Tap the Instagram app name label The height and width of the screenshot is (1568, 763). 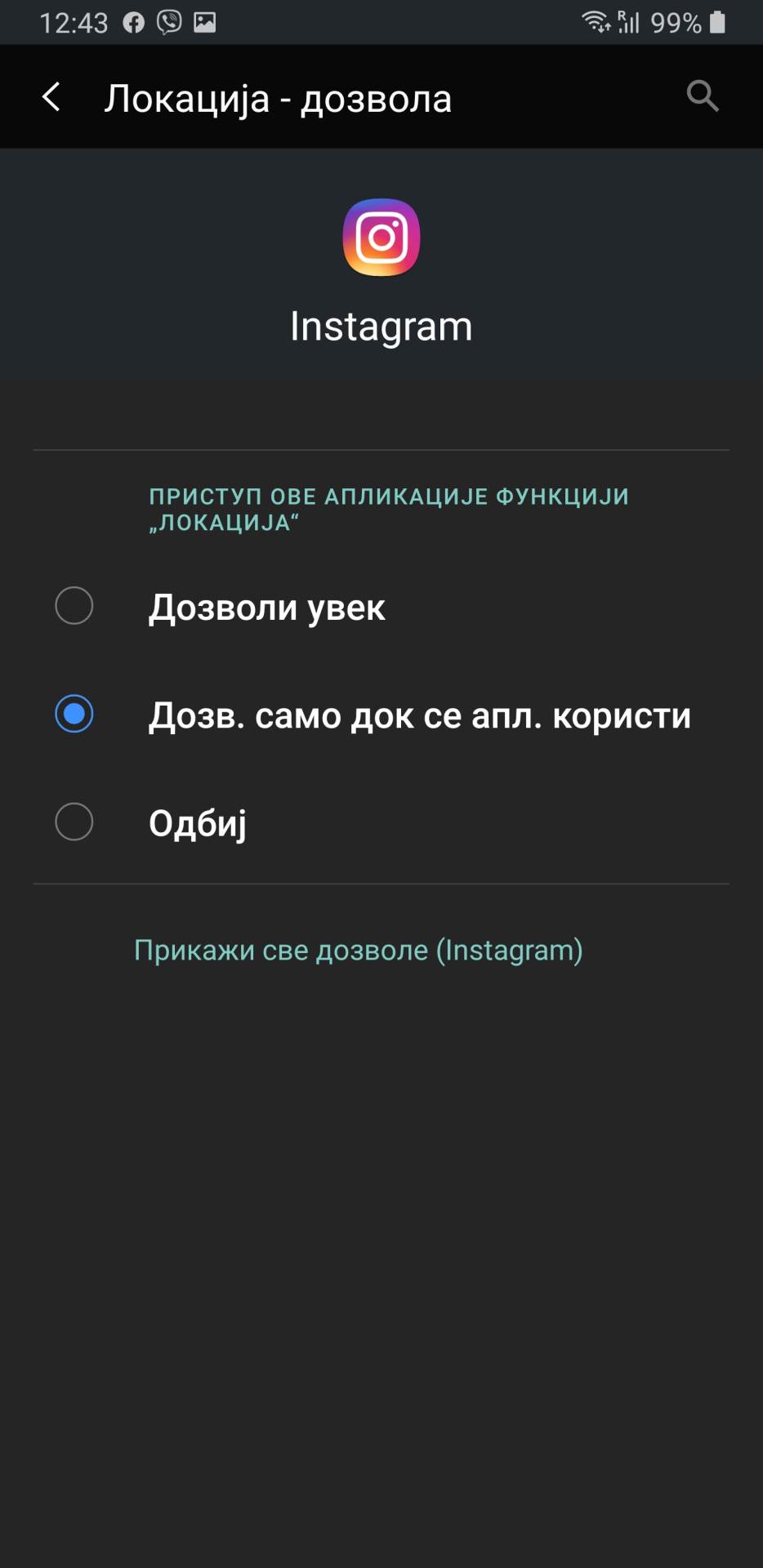(x=381, y=326)
